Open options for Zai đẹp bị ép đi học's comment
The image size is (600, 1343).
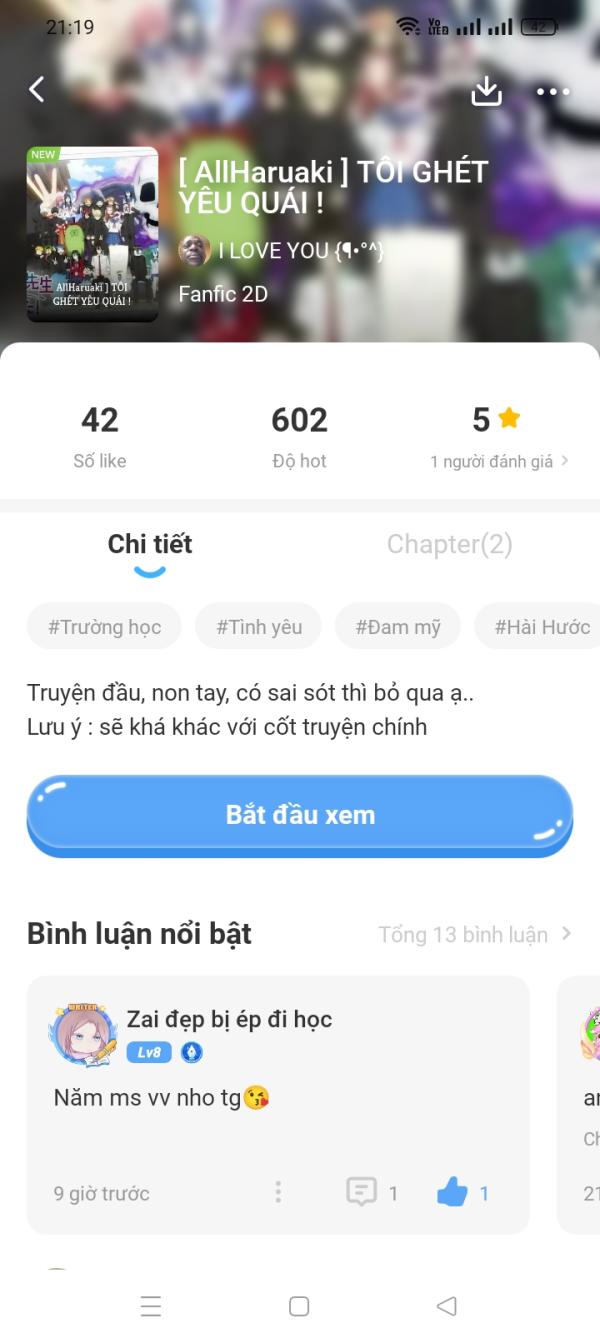pos(278,1192)
